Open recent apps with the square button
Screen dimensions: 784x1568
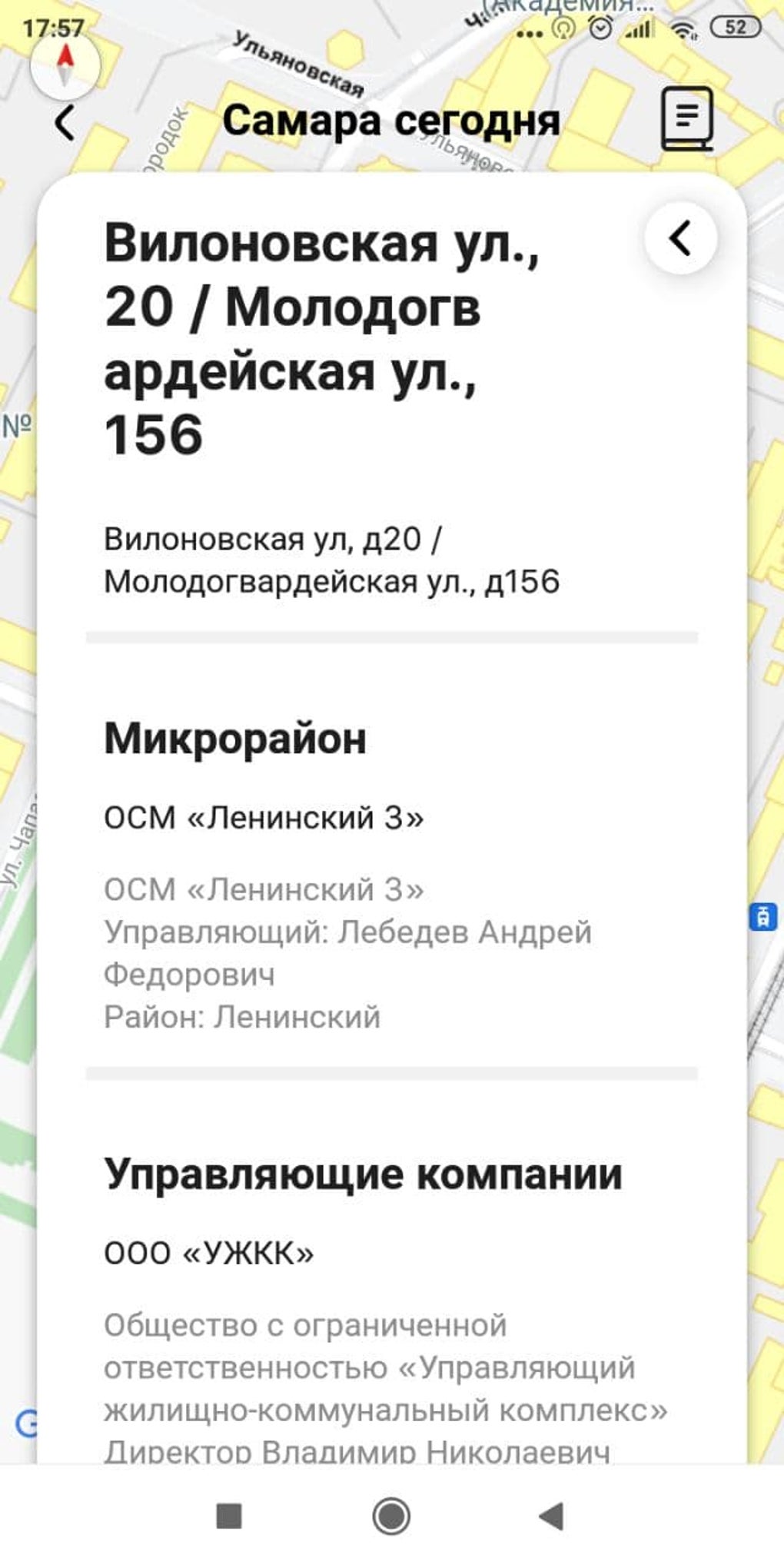pos(229,1517)
